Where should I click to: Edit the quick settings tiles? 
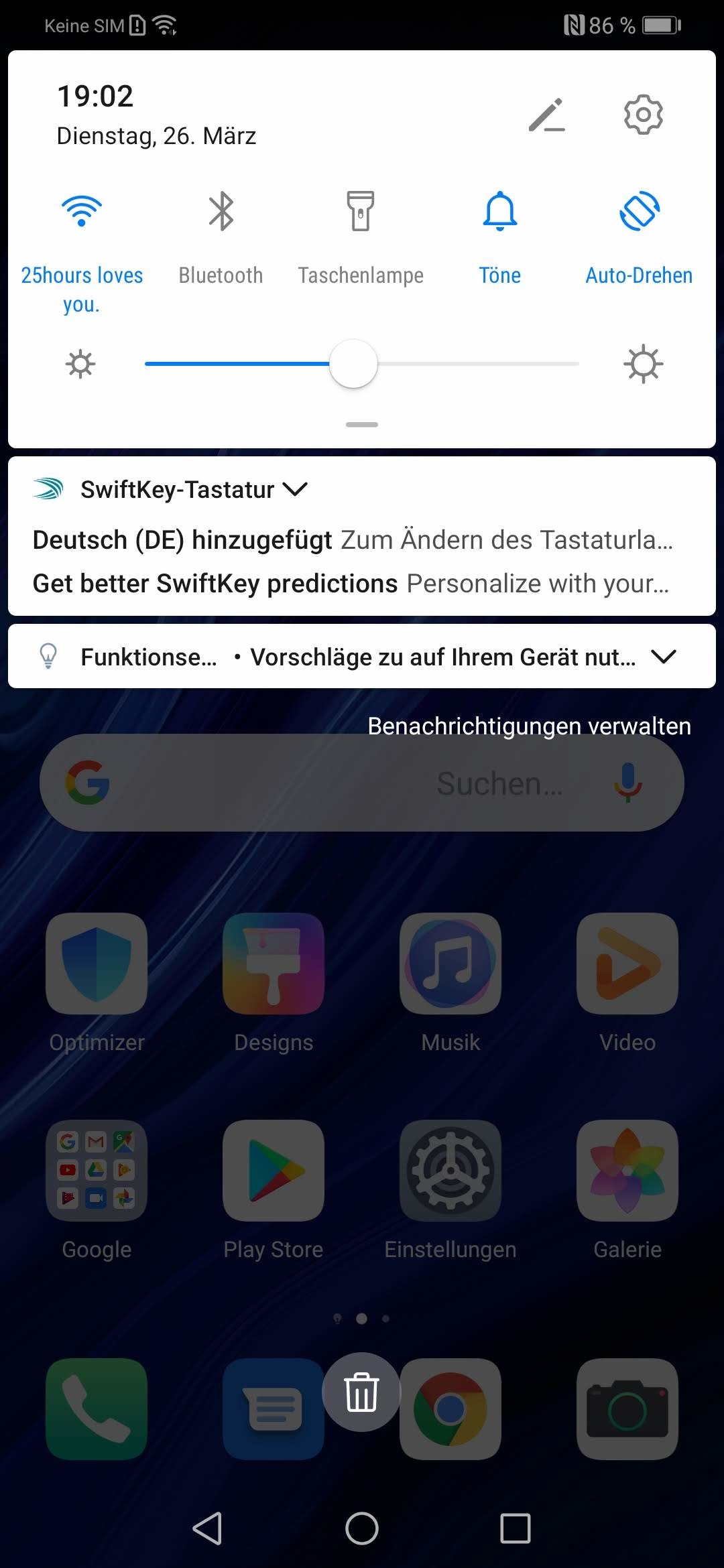coord(546,115)
